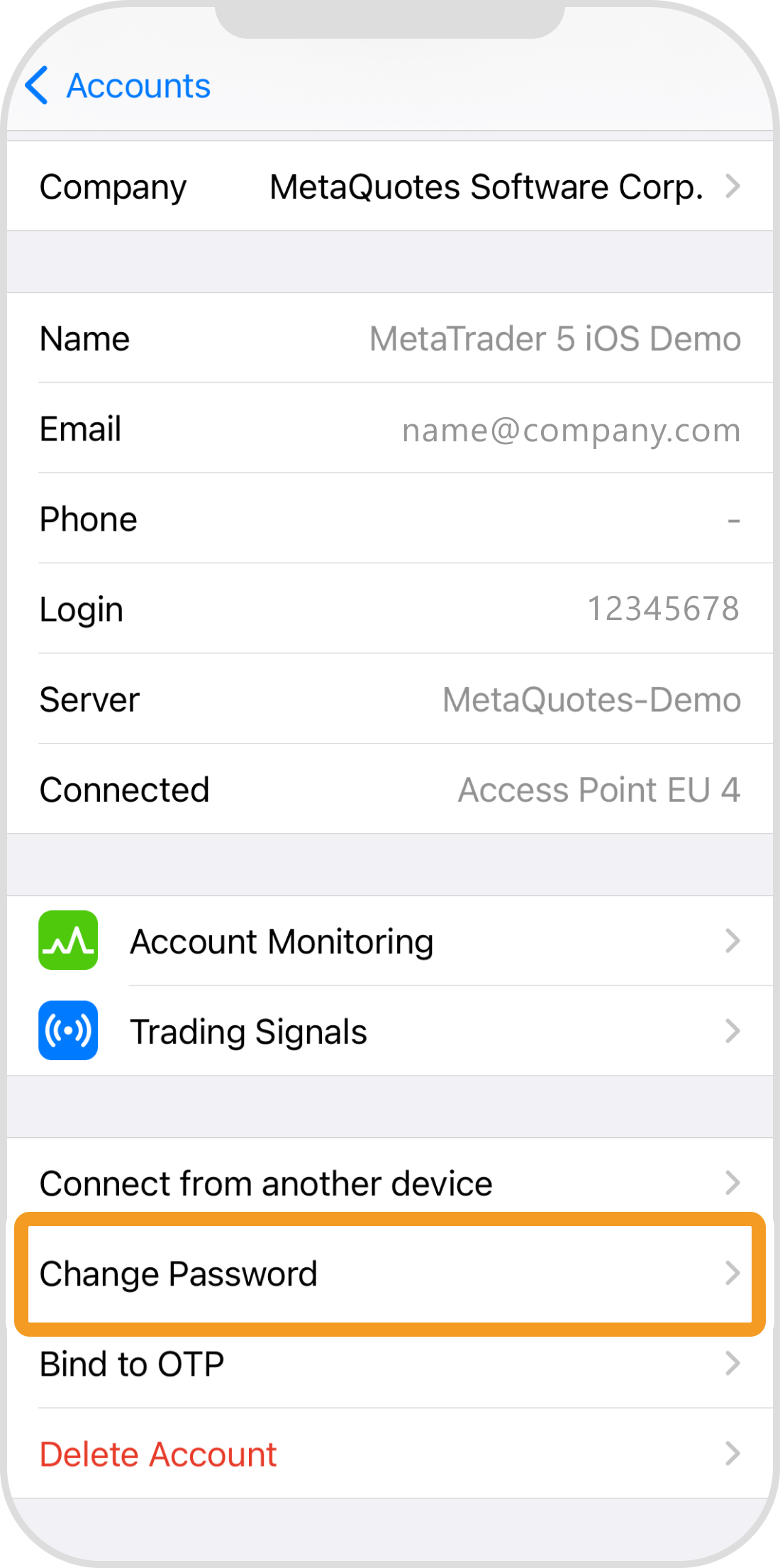Select Connect from another device

pyautogui.click(x=390, y=1183)
